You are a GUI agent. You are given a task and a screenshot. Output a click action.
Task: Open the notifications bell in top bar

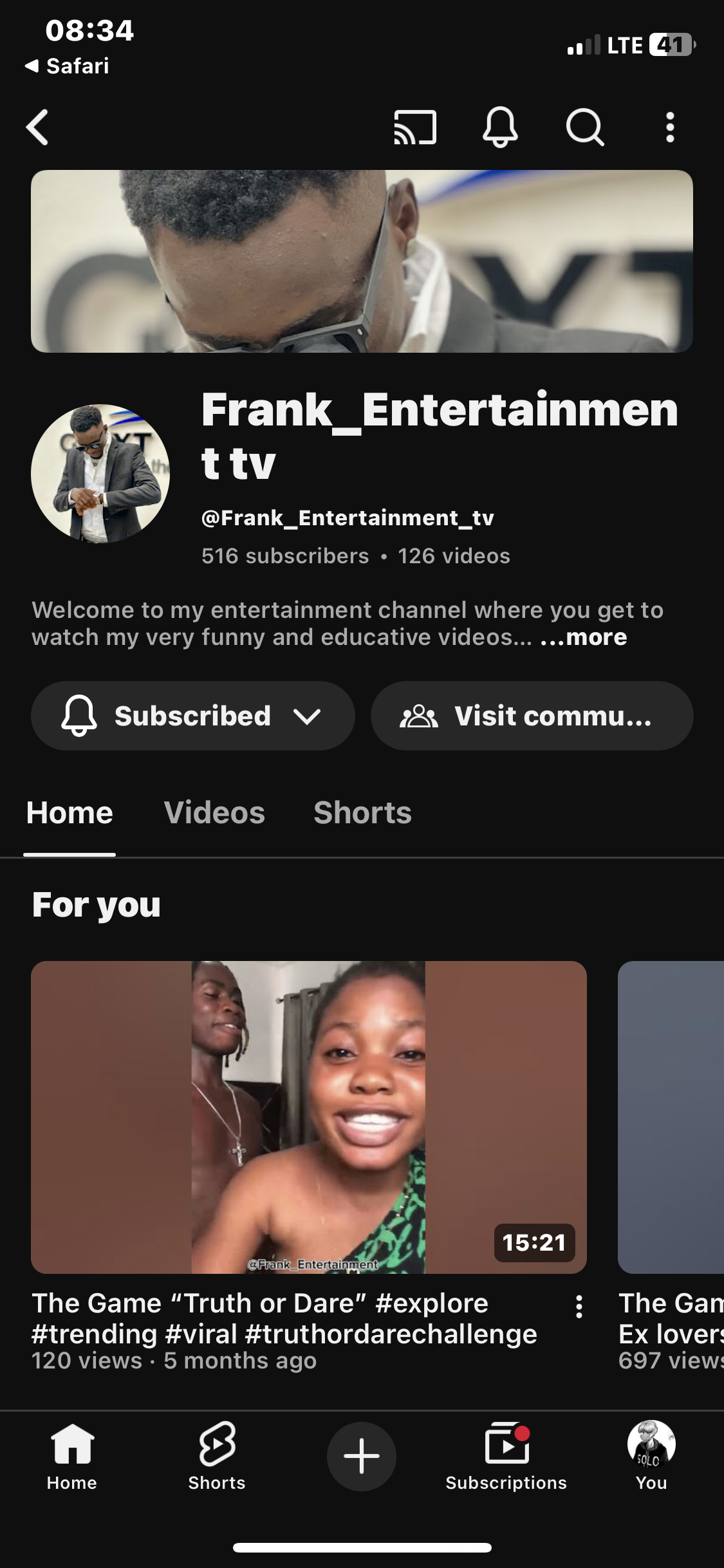(x=500, y=127)
